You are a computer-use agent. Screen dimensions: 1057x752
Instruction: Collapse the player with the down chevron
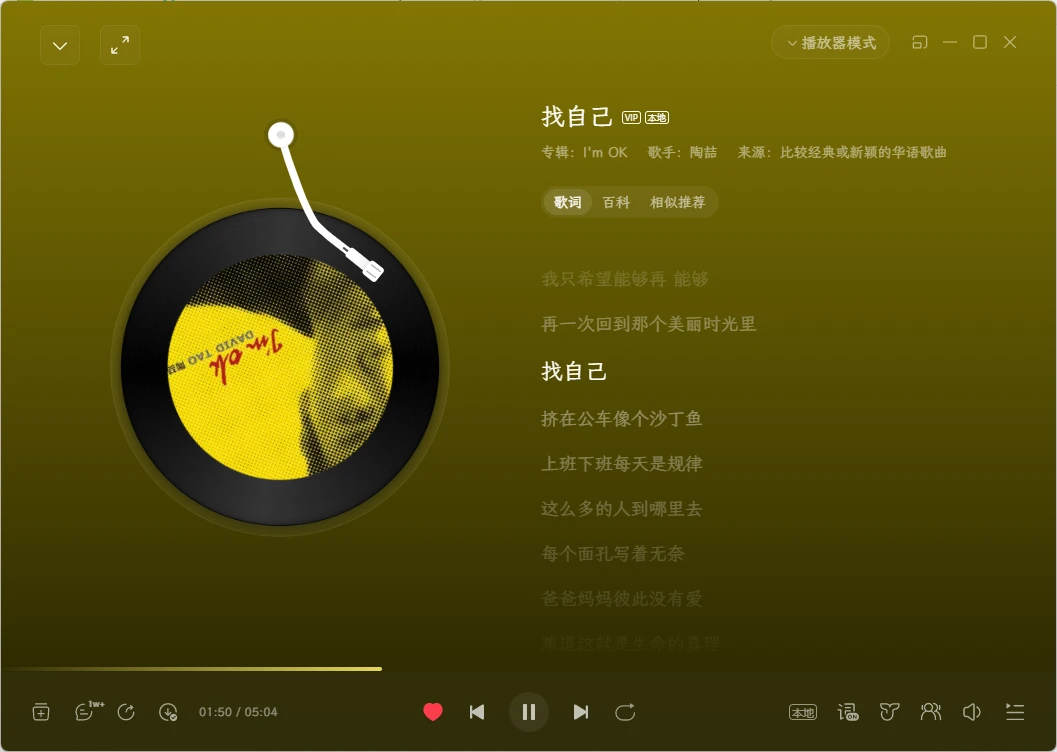(x=60, y=45)
